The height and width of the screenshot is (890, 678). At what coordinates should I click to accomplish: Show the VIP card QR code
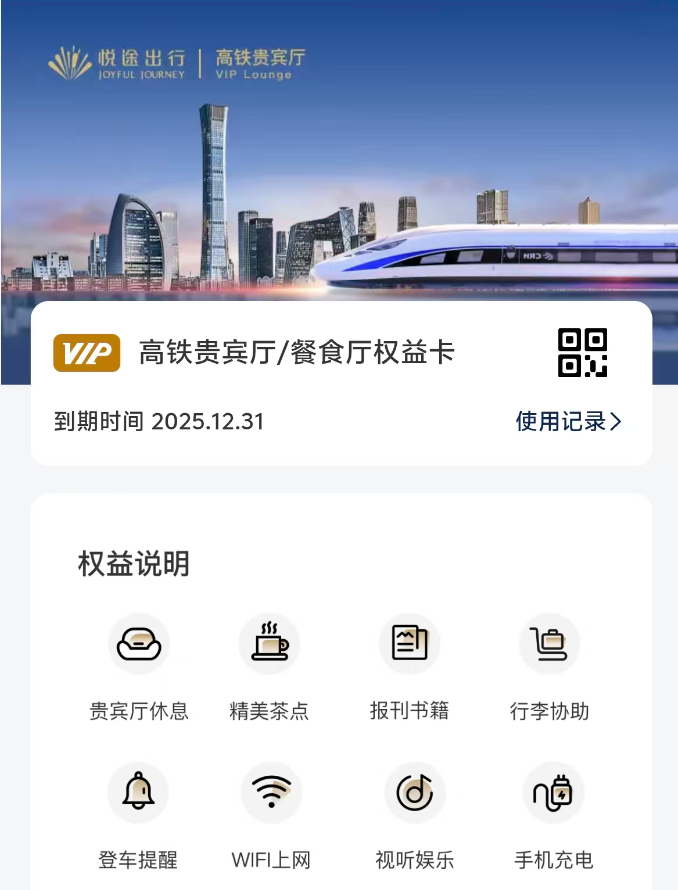pyautogui.click(x=582, y=353)
